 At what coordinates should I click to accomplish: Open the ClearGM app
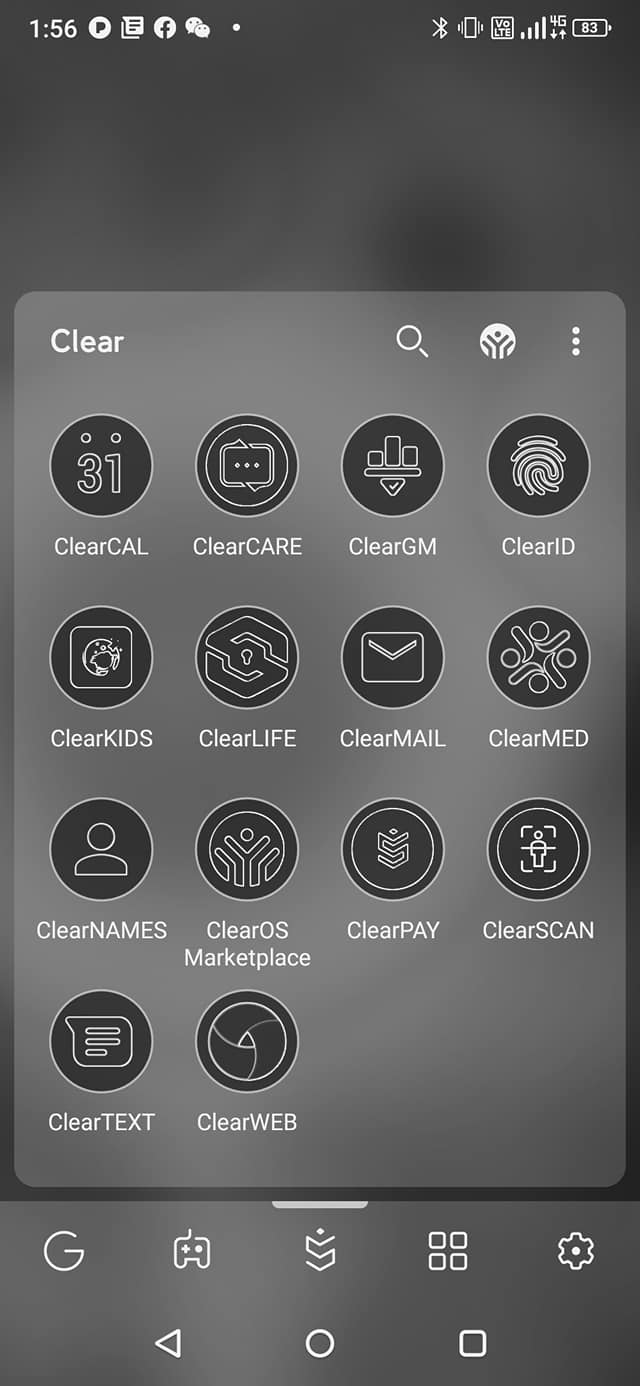point(393,466)
